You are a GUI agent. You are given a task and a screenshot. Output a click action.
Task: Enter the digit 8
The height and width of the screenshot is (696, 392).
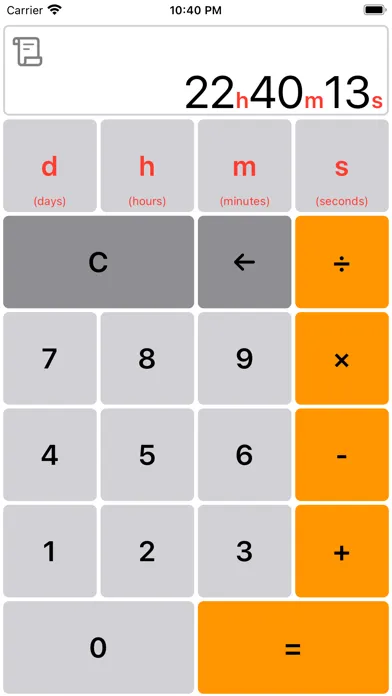(x=147, y=358)
